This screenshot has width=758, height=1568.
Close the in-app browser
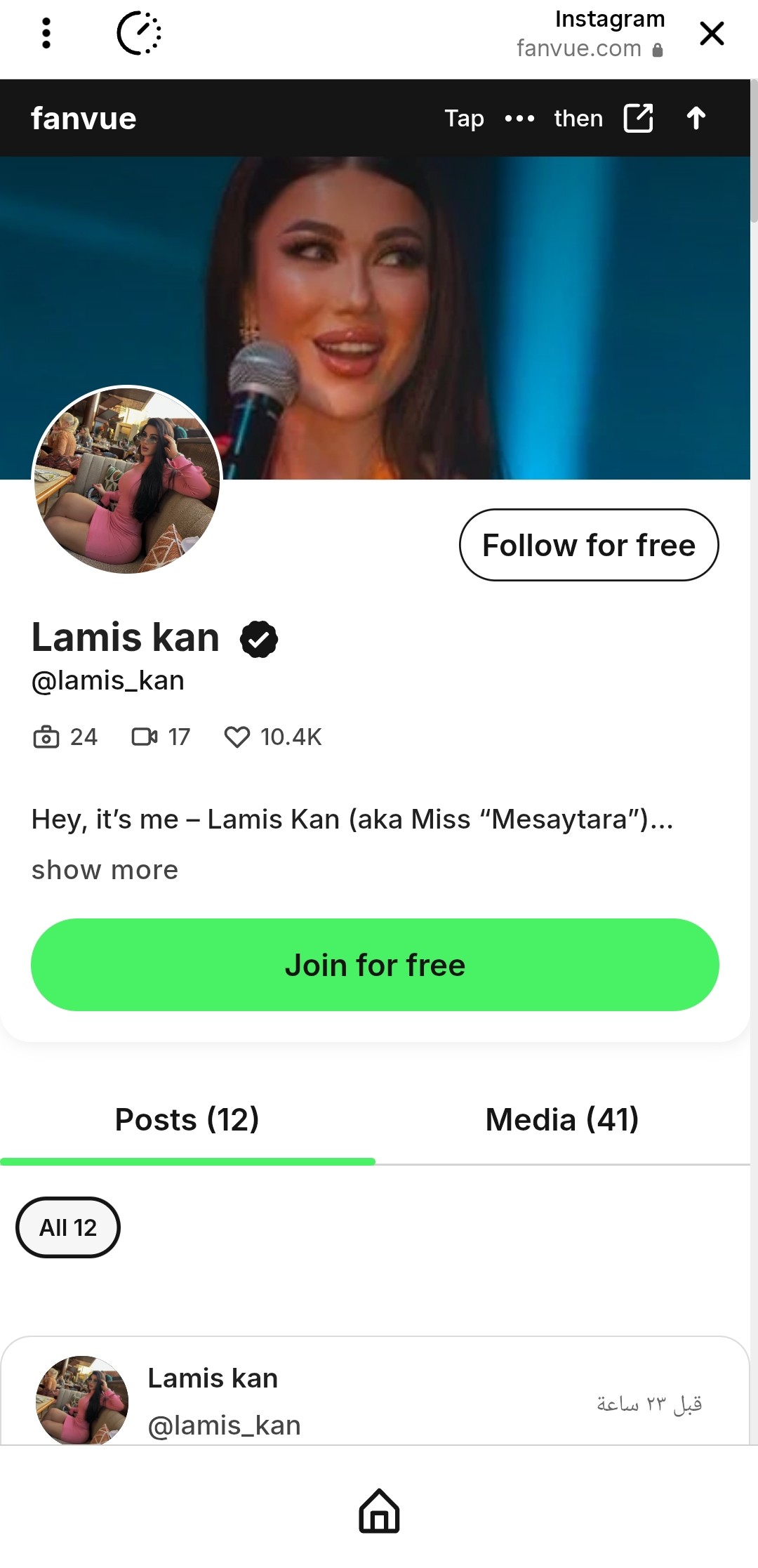[x=712, y=33]
